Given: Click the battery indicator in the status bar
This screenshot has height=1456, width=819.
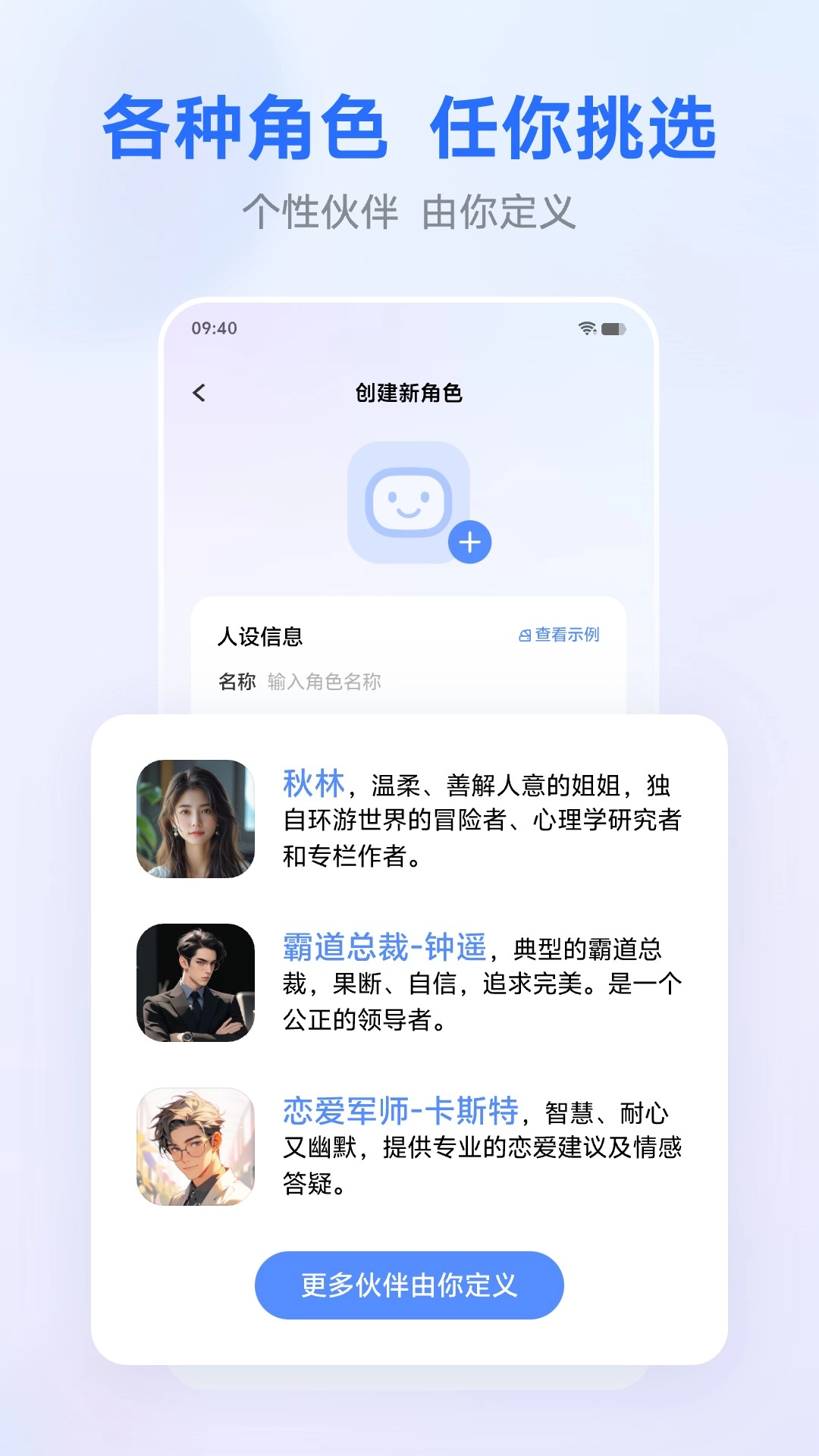Looking at the screenshot, I should [614, 328].
